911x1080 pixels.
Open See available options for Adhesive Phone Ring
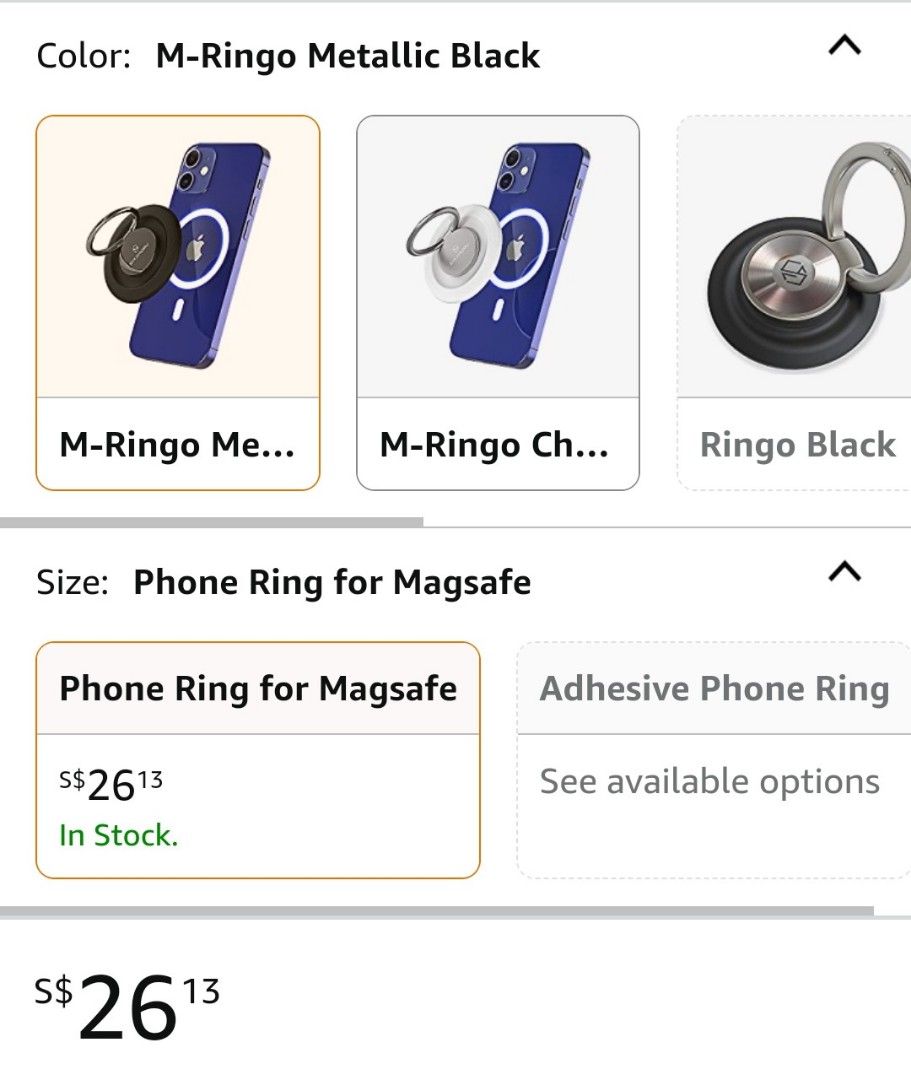tap(709, 781)
